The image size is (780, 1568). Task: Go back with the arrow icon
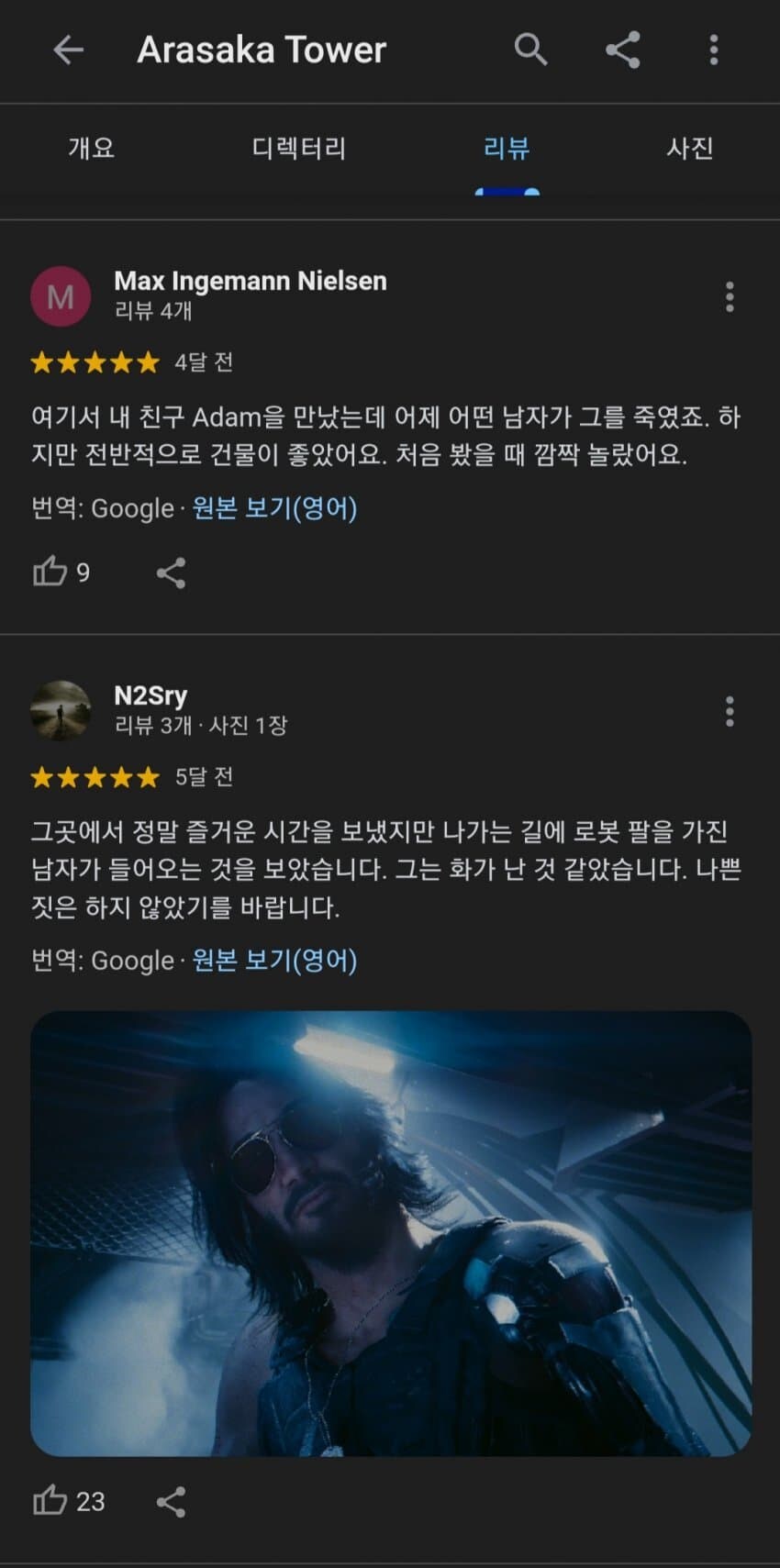click(69, 50)
